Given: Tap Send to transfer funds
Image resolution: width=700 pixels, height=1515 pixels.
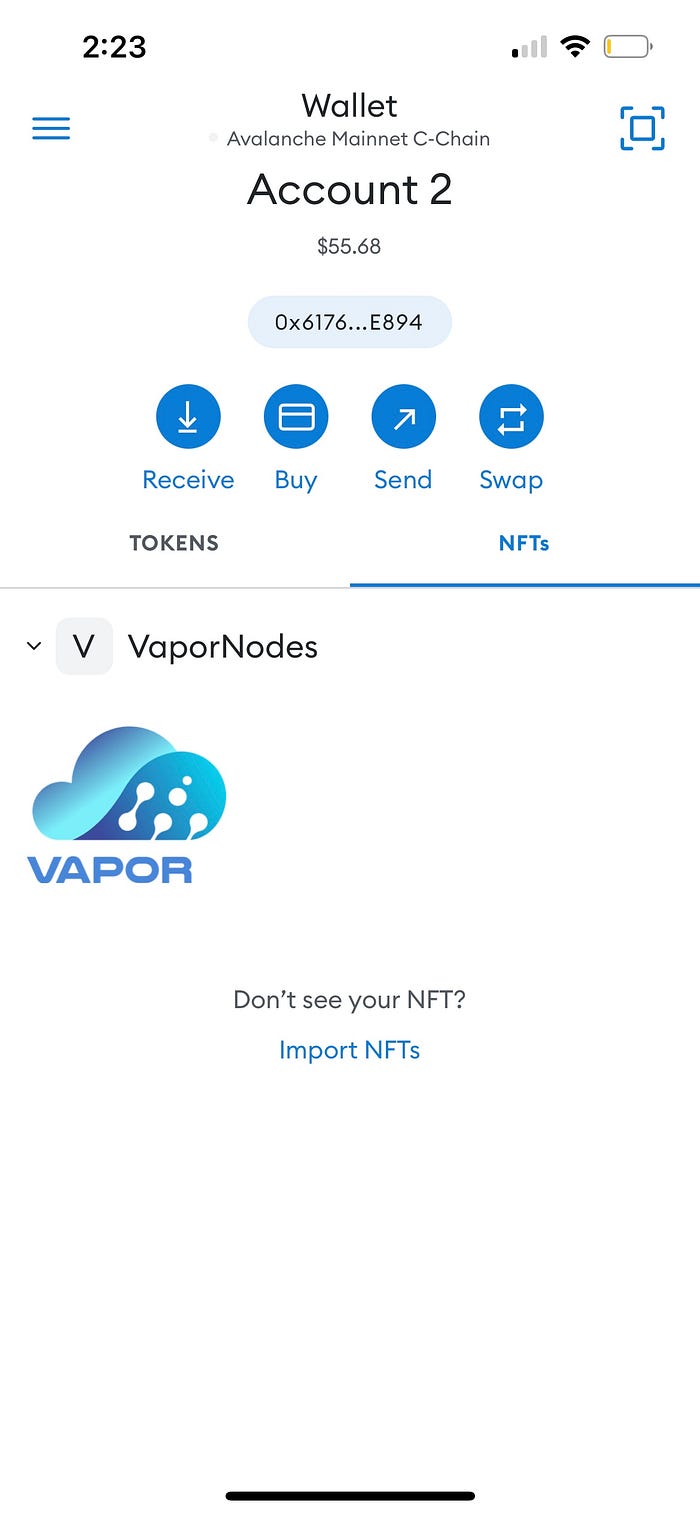Looking at the screenshot, I should point(403,417).
